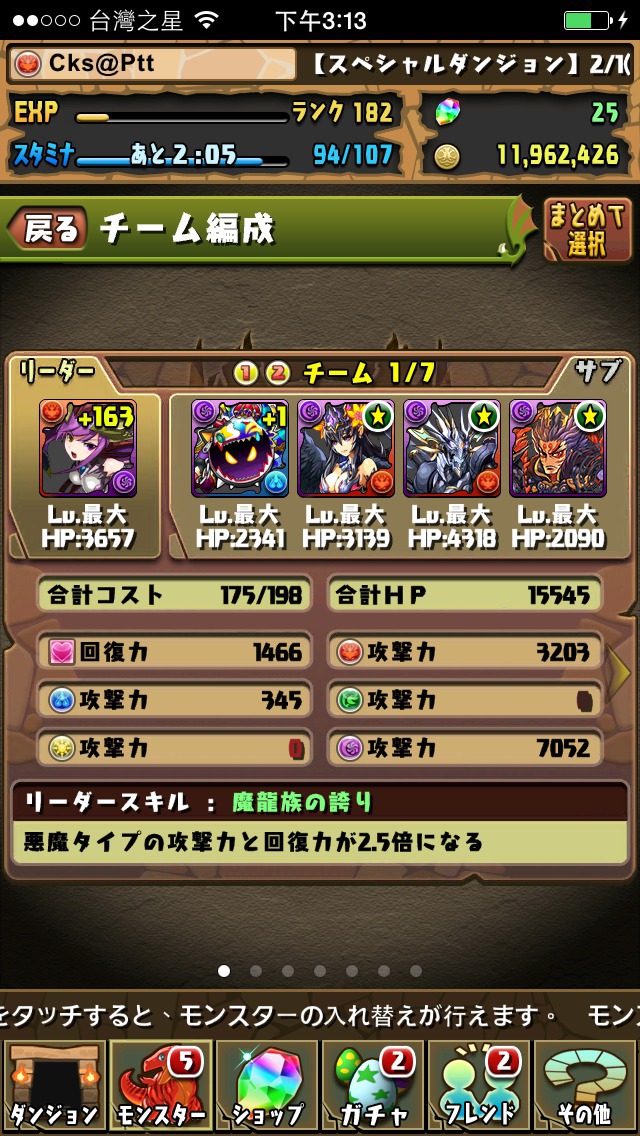
Task: Switch to the モンスター monster tab
Action: (158, 1086)
